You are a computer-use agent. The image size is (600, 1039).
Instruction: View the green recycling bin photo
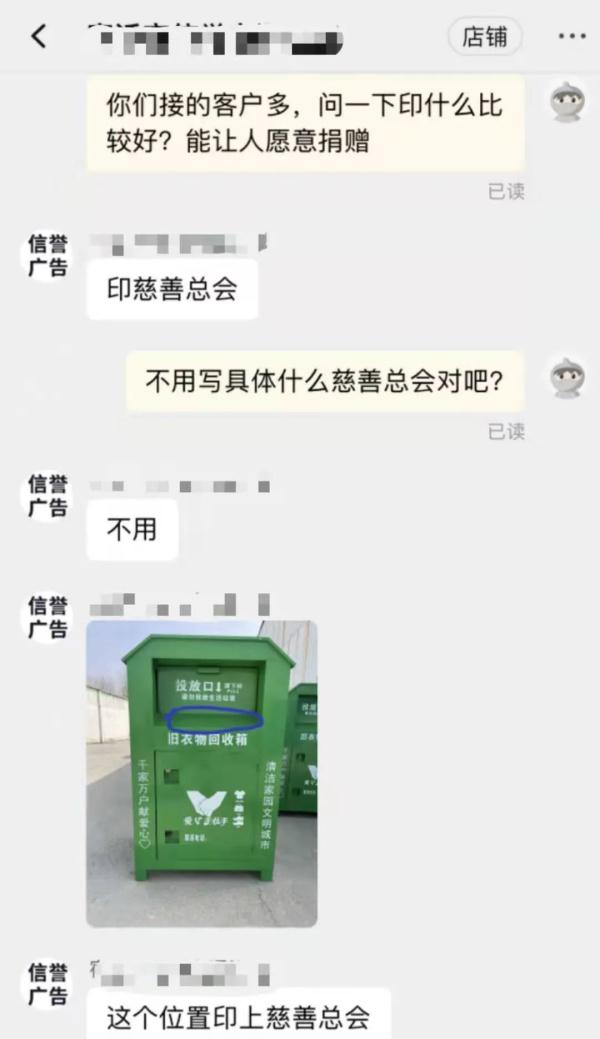click(x=201, y=773)
